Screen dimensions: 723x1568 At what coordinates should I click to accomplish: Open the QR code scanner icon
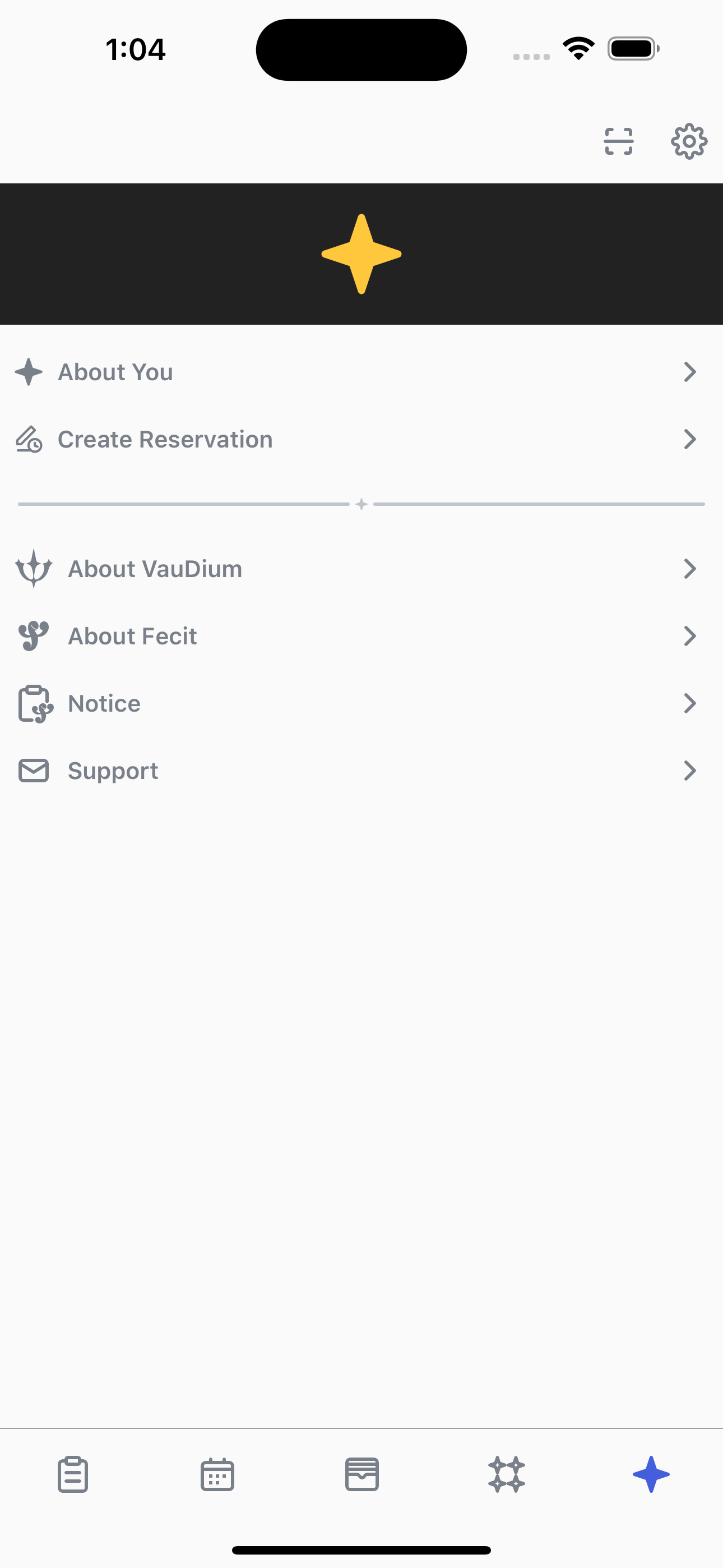click(x=618, y=141)
